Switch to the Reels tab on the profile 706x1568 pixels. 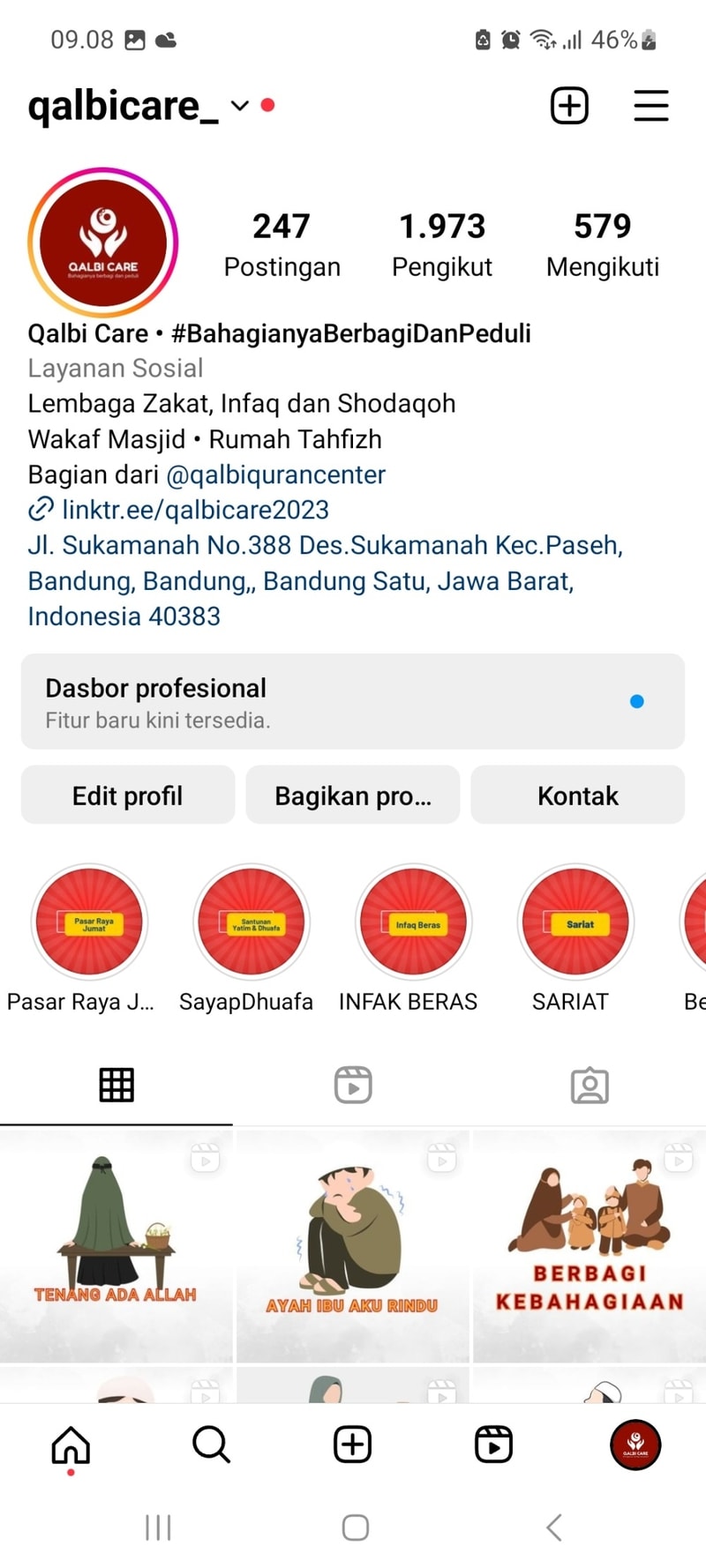coord(353,1086)
